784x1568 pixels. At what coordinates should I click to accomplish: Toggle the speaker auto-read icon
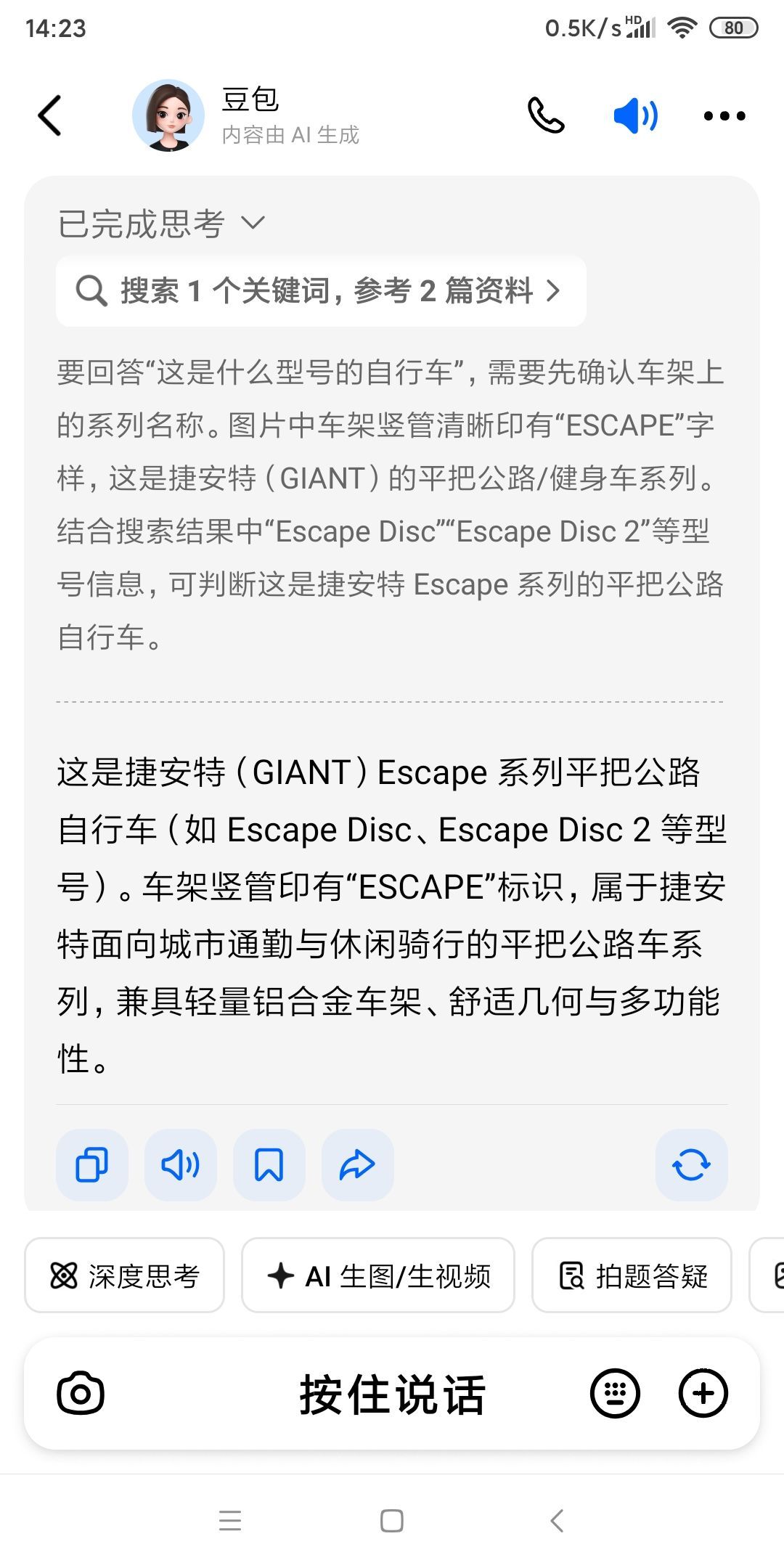pyautogui.click(x=636, y=115)
